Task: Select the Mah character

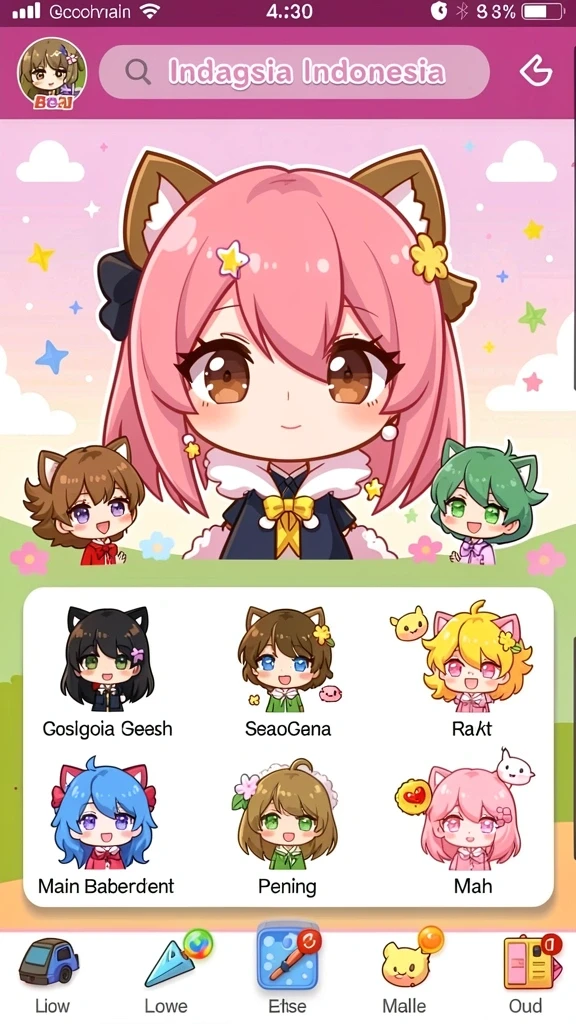Action: tap(472, 827)
